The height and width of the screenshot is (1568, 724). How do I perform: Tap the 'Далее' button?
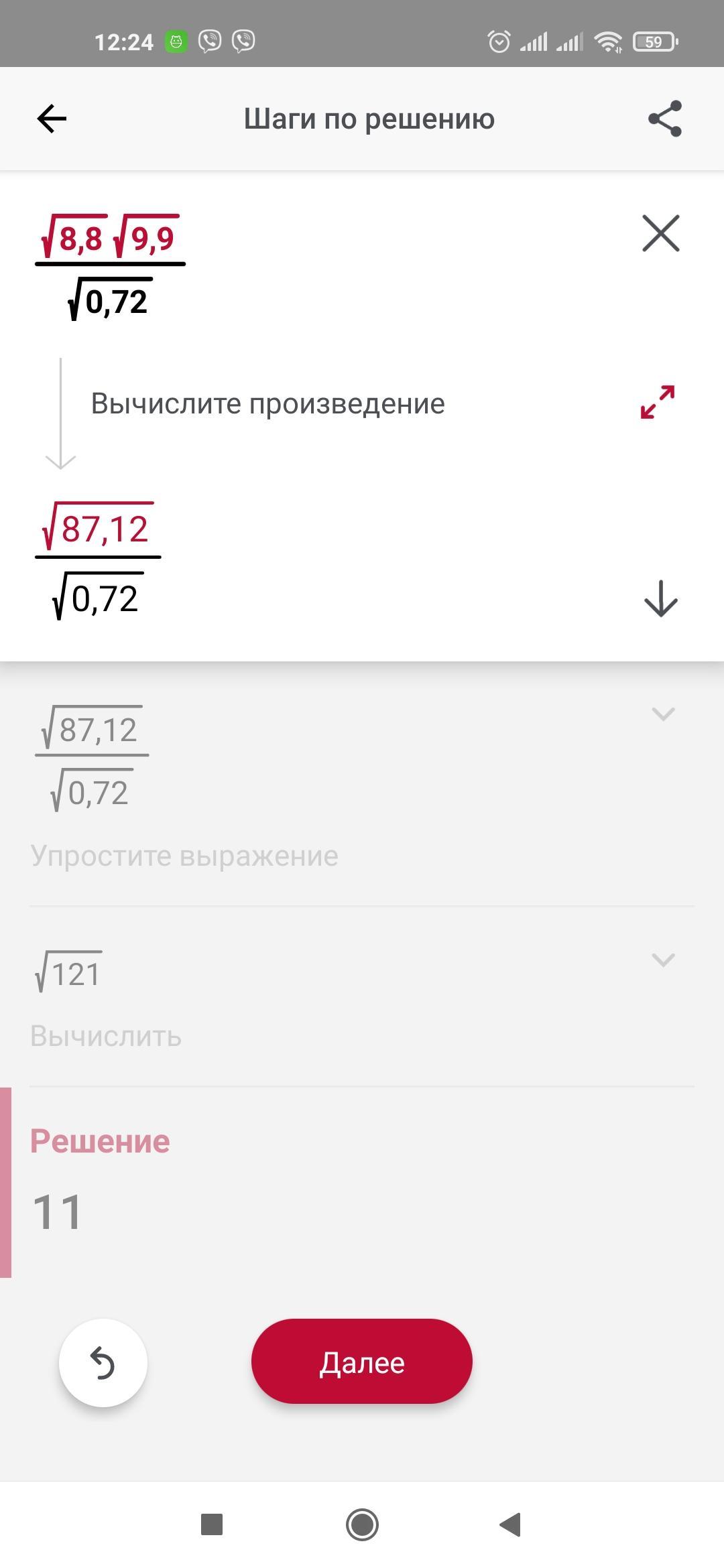click(x=362, y=1362)
